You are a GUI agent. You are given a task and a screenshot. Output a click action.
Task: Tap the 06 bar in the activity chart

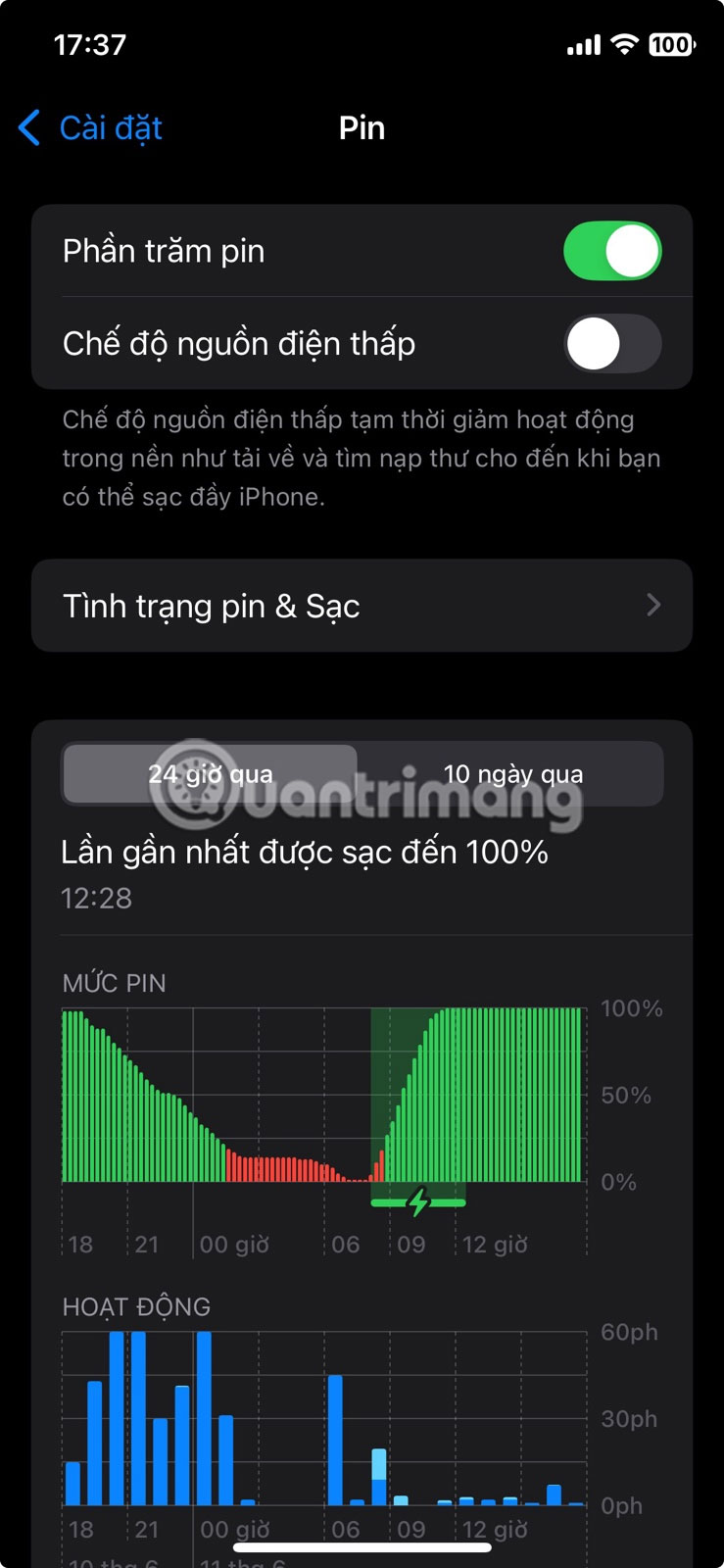tap(335, 1441)
